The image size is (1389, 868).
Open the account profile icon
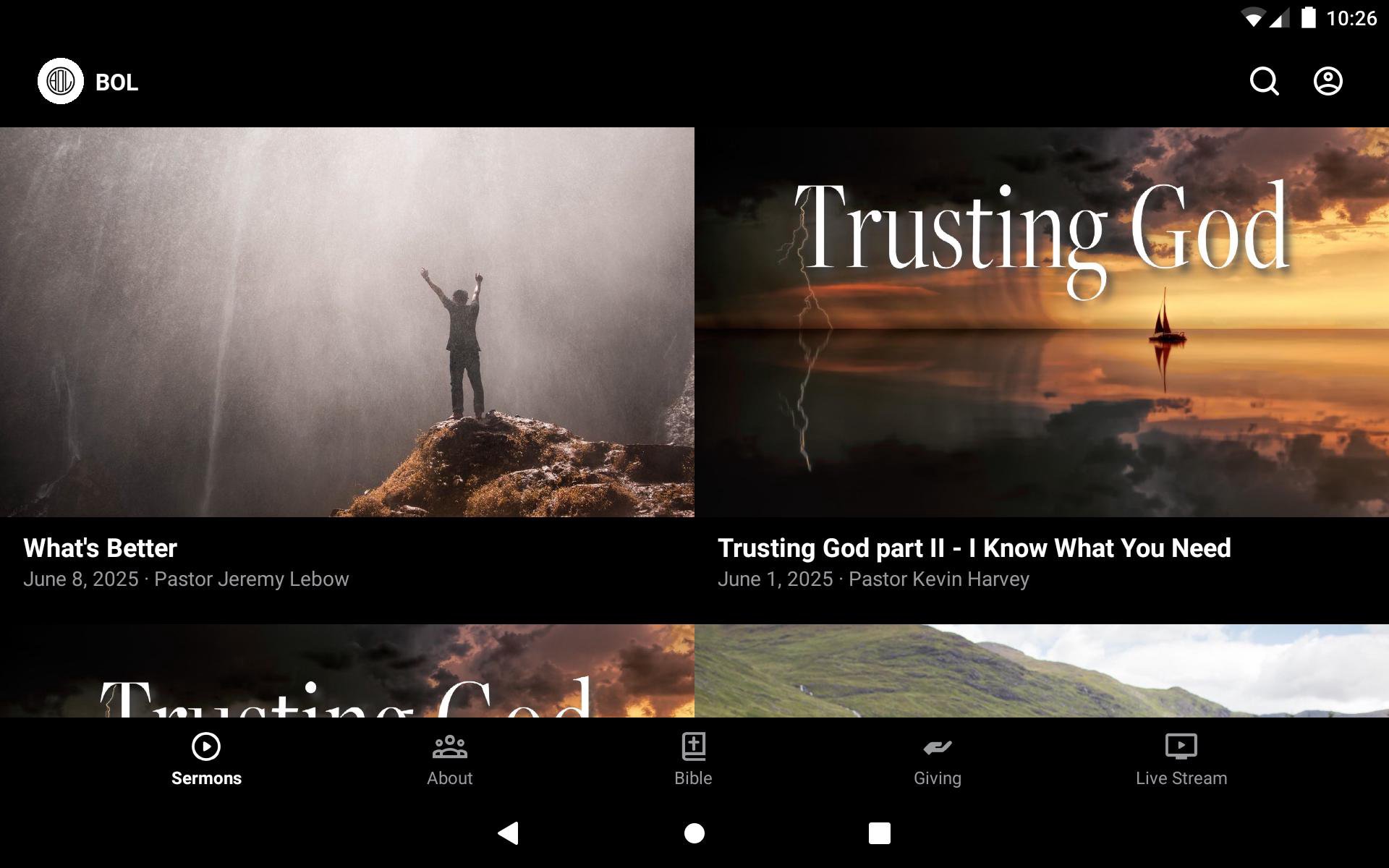pyautogui.click(x=1328, y=82)
